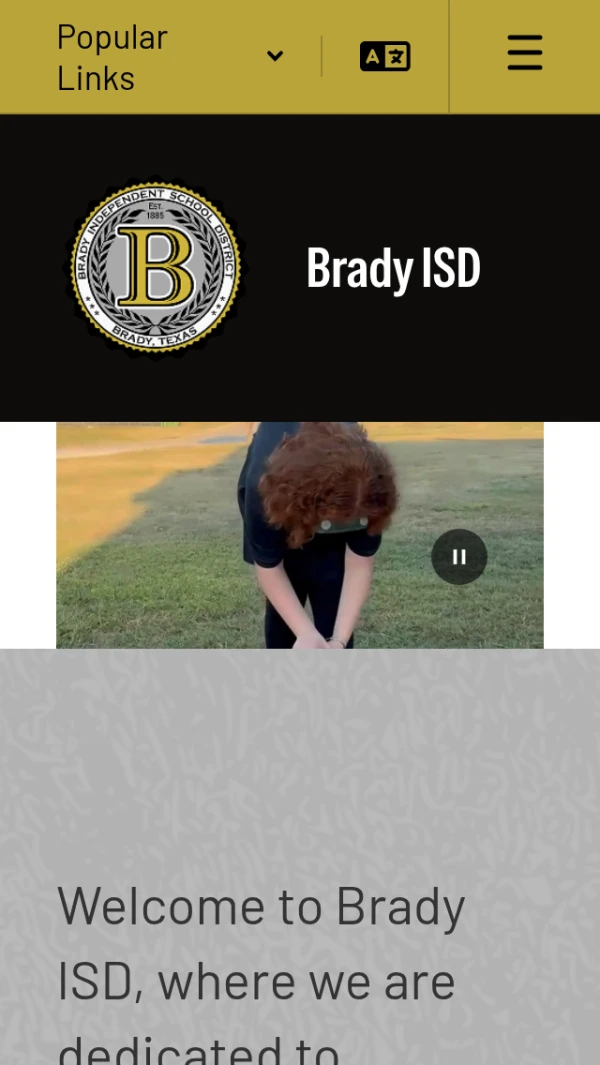The image size is (600, 1065).
Task: Expand the Popular Links dropdown
Action: pyautogui.click(x=170, y=57)
